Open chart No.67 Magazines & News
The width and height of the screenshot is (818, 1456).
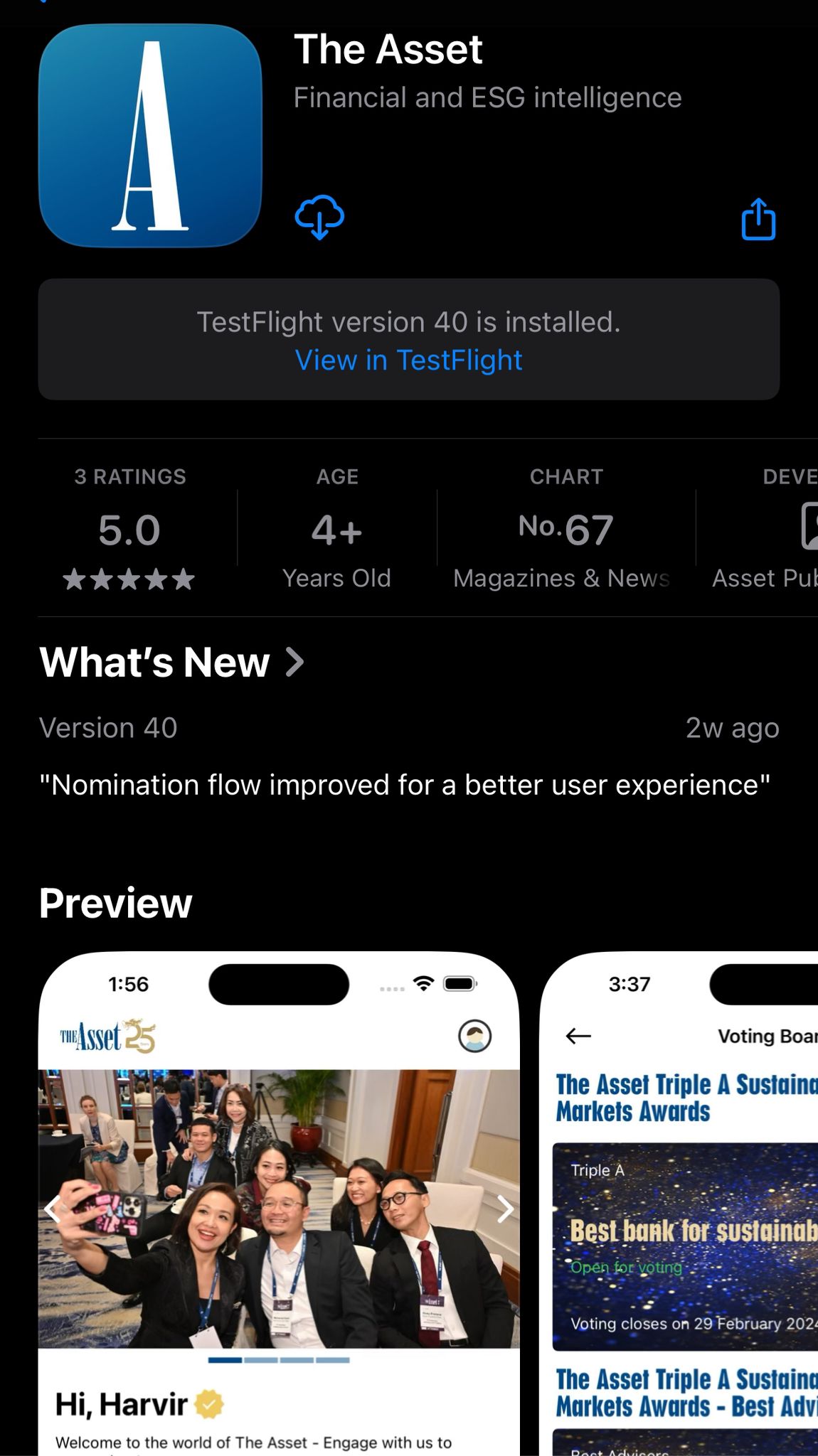pyautogui.click(x=565, y=530)
